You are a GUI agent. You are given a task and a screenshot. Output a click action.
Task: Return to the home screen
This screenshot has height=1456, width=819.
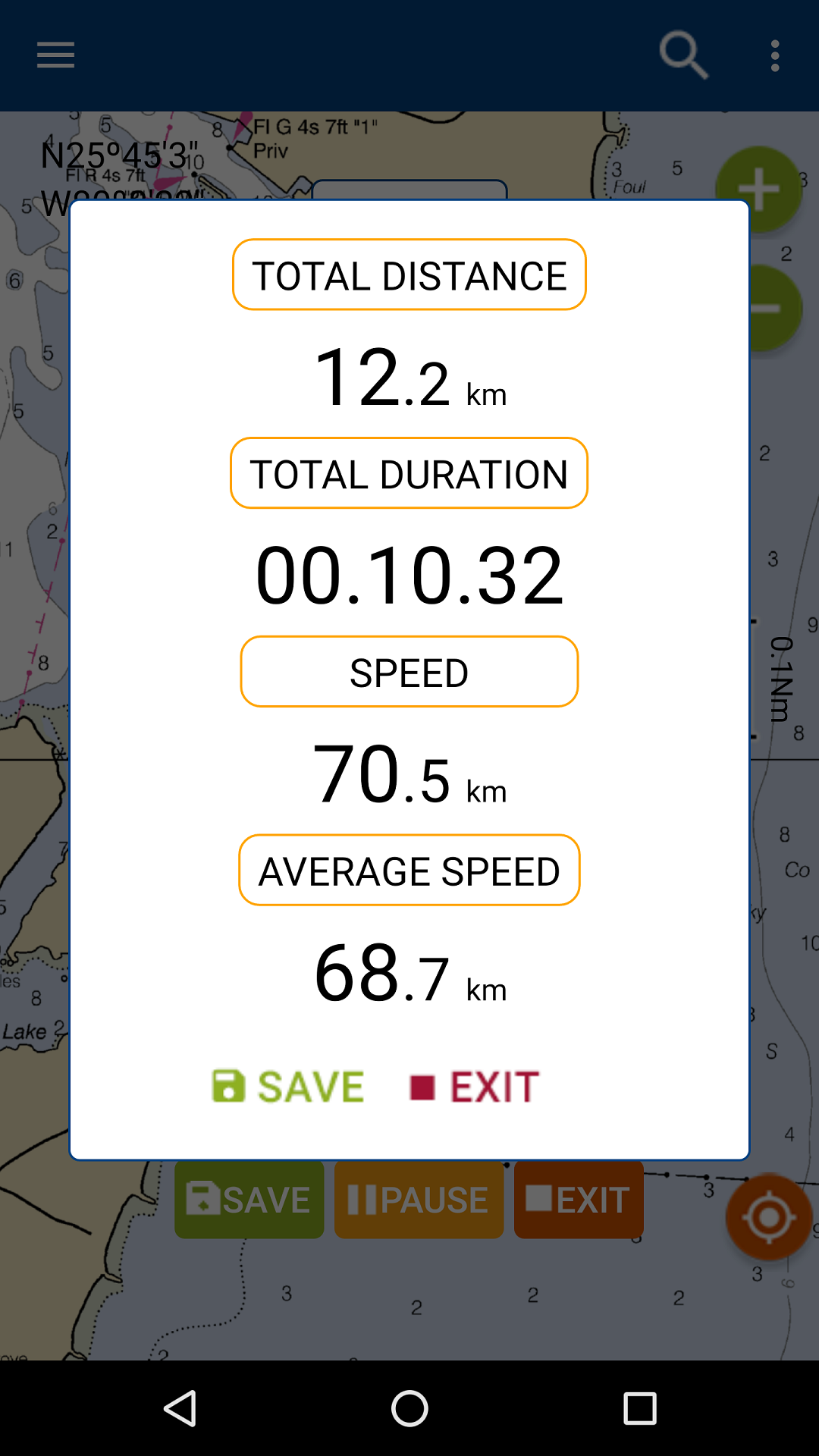(409, 1408)
